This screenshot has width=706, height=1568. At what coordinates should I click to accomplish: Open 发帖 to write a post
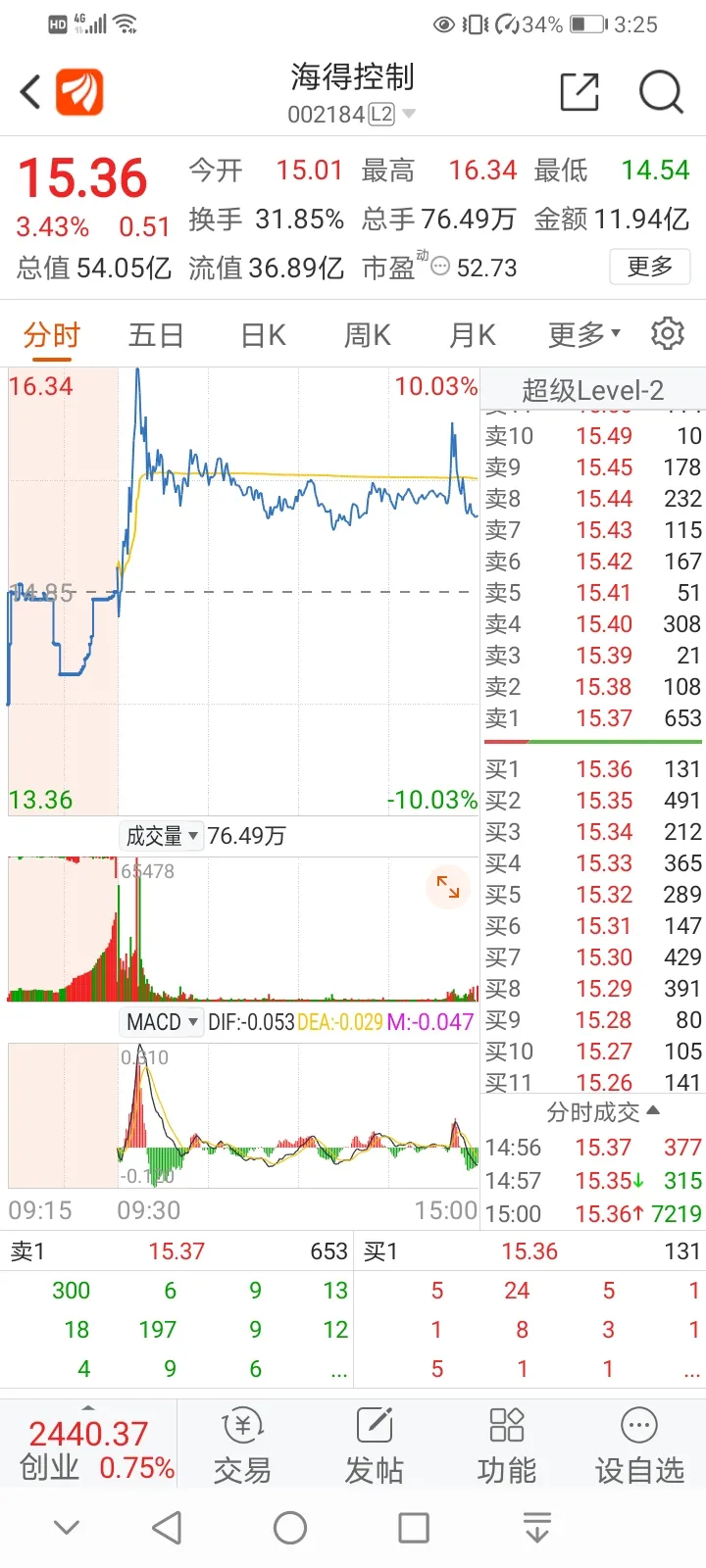pyautogui.click(x=374, y=1446)
